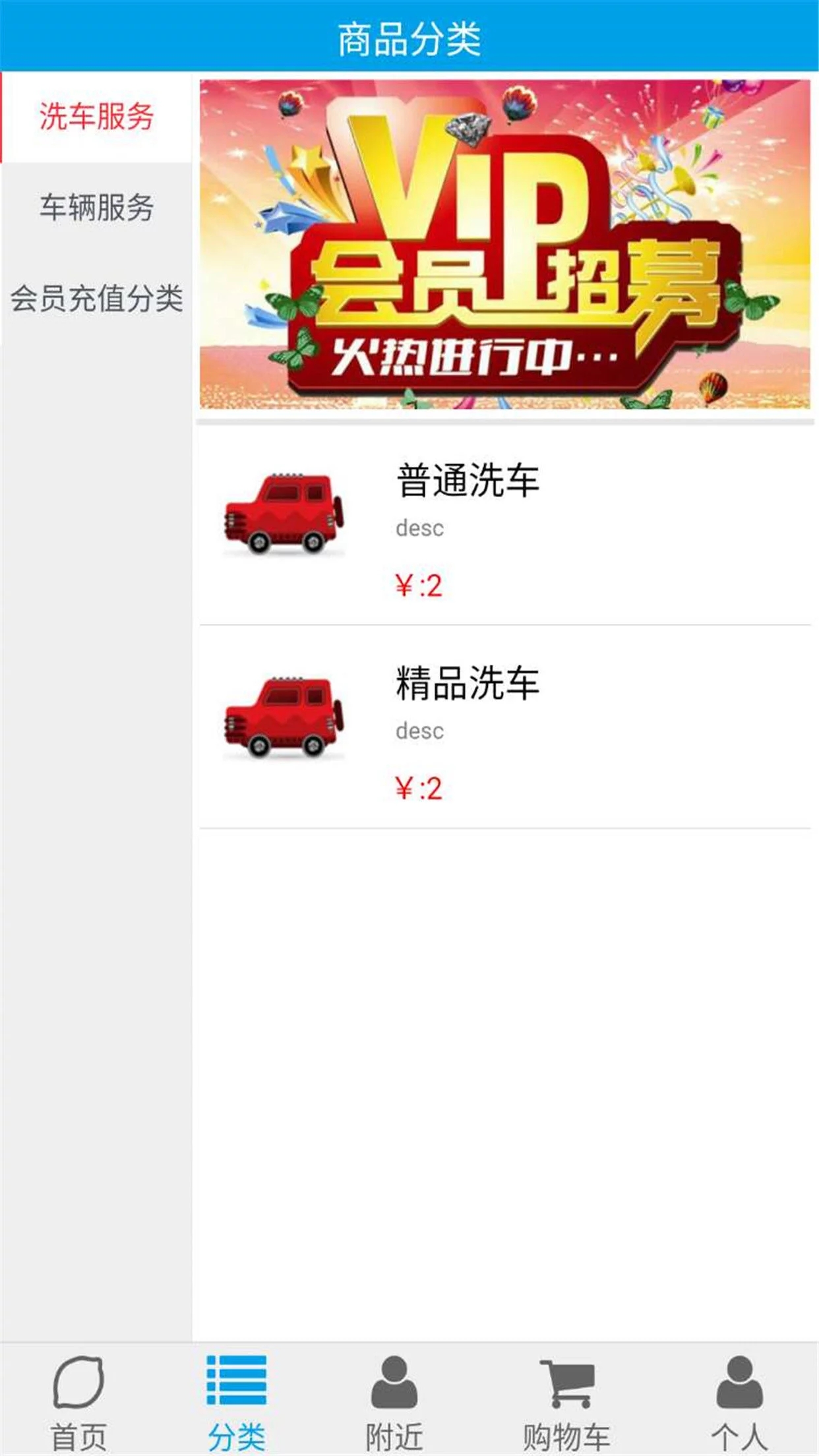
Task: Switch to the 车辆服务 category
Action: point(96,208)
